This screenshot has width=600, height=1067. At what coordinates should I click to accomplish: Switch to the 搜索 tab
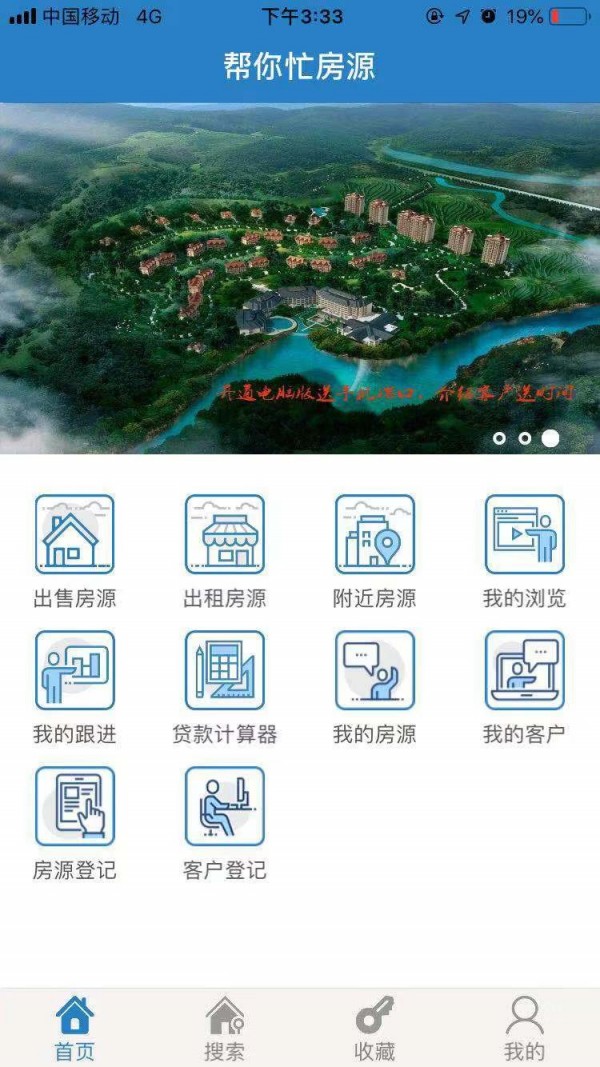224,1028
